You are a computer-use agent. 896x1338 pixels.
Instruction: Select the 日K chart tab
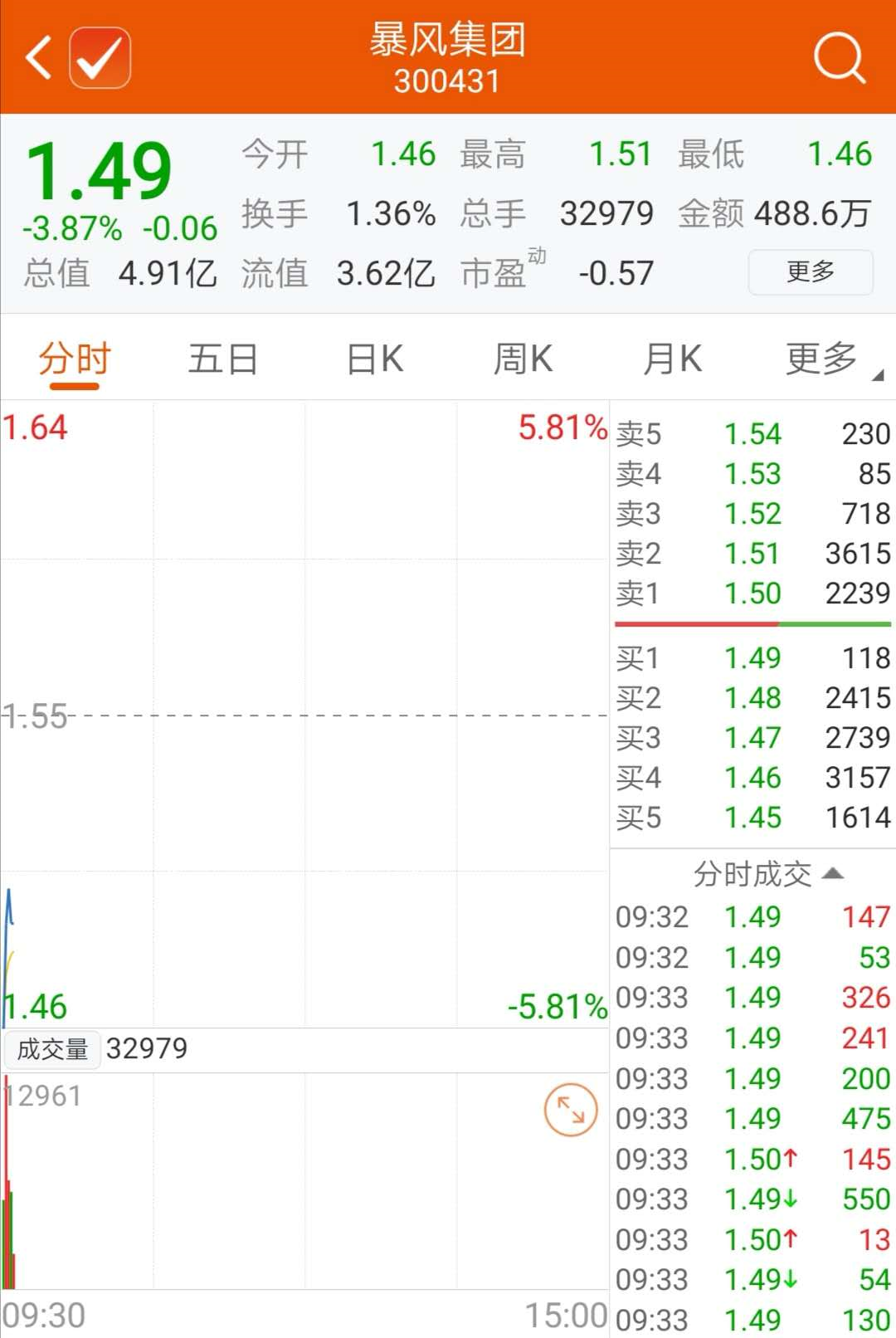[x=374, y=359]
